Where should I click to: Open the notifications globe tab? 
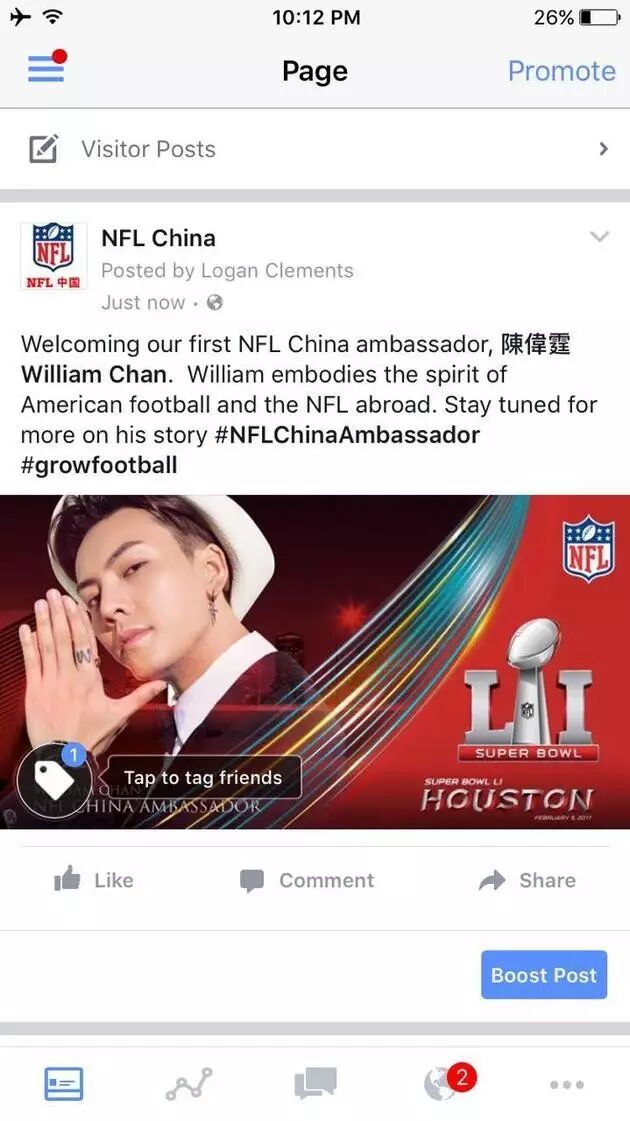(x=441, y=1084)
